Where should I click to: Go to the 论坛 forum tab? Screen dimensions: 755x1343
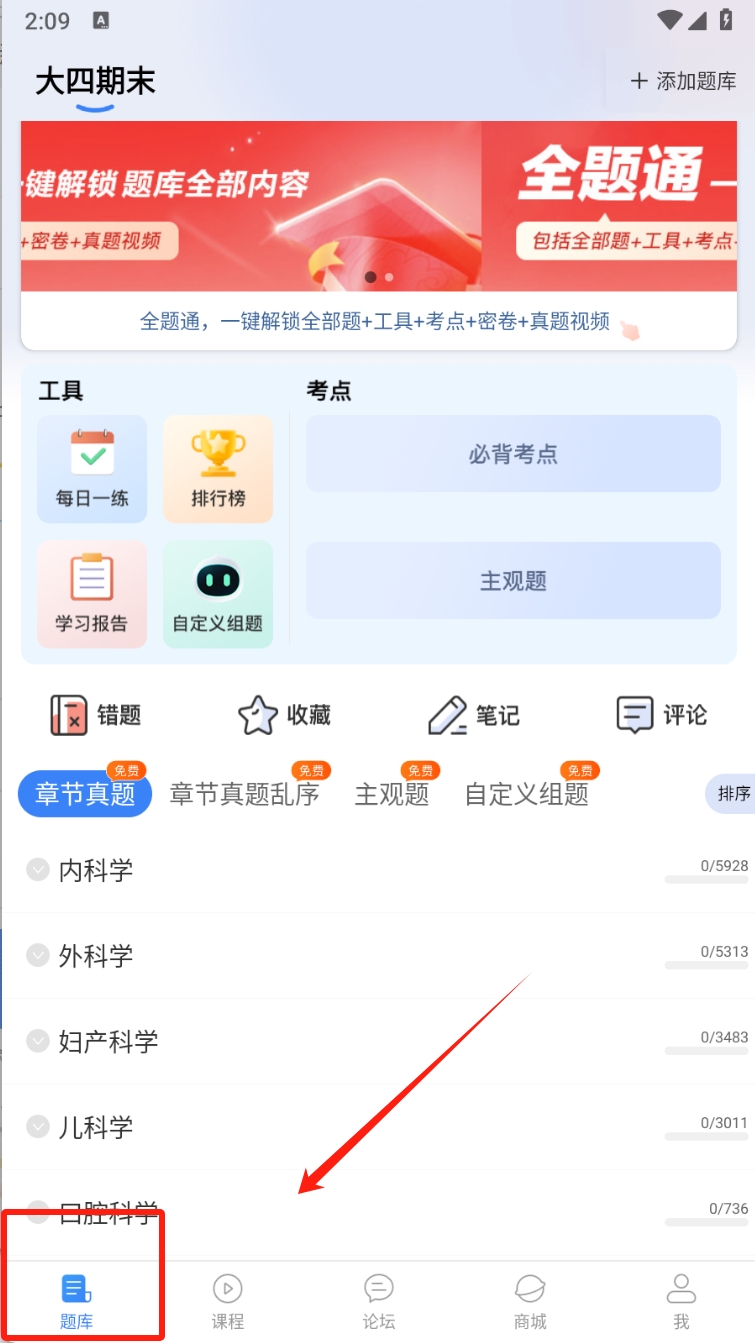pos(379,1301)
